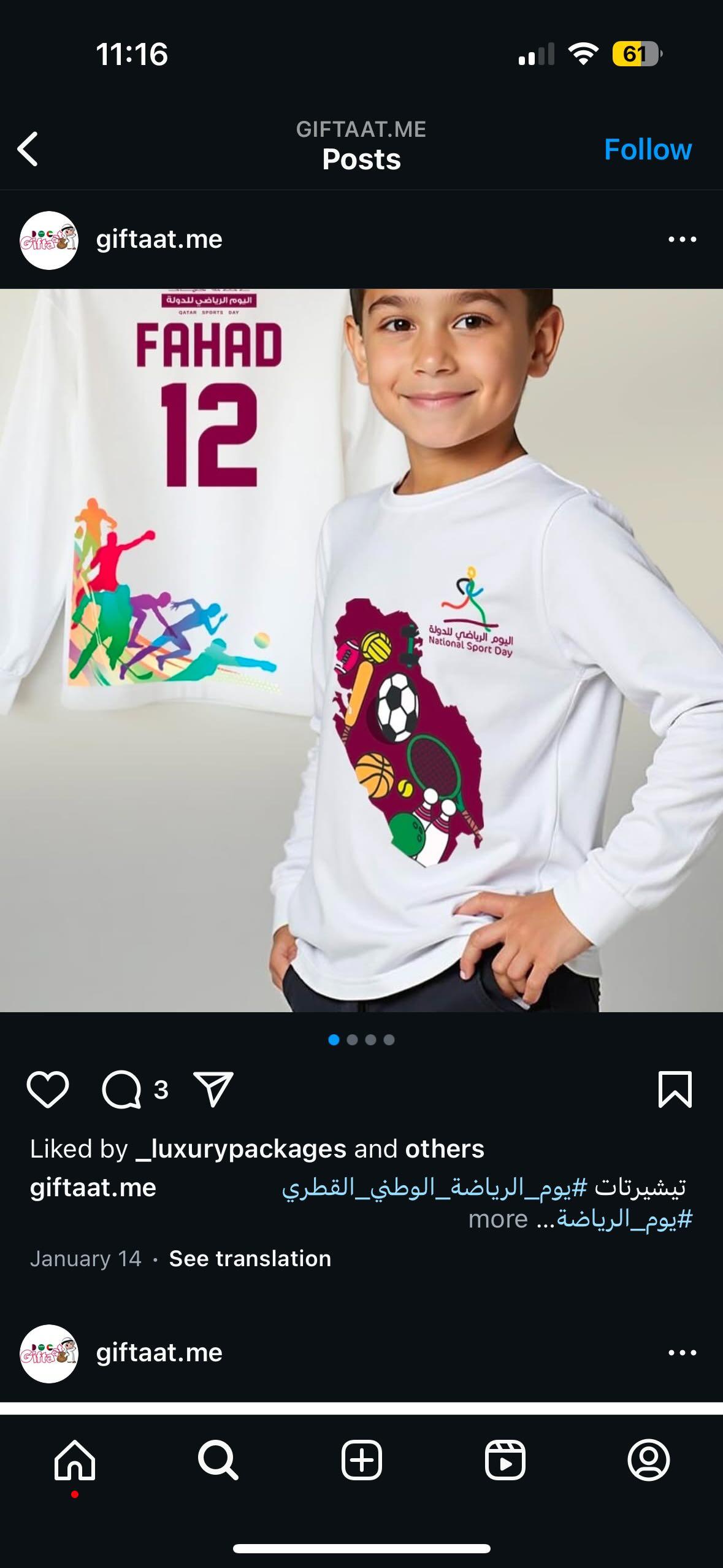Create a new post with plus icon

pyautogui.click(x=361, y=1461)
